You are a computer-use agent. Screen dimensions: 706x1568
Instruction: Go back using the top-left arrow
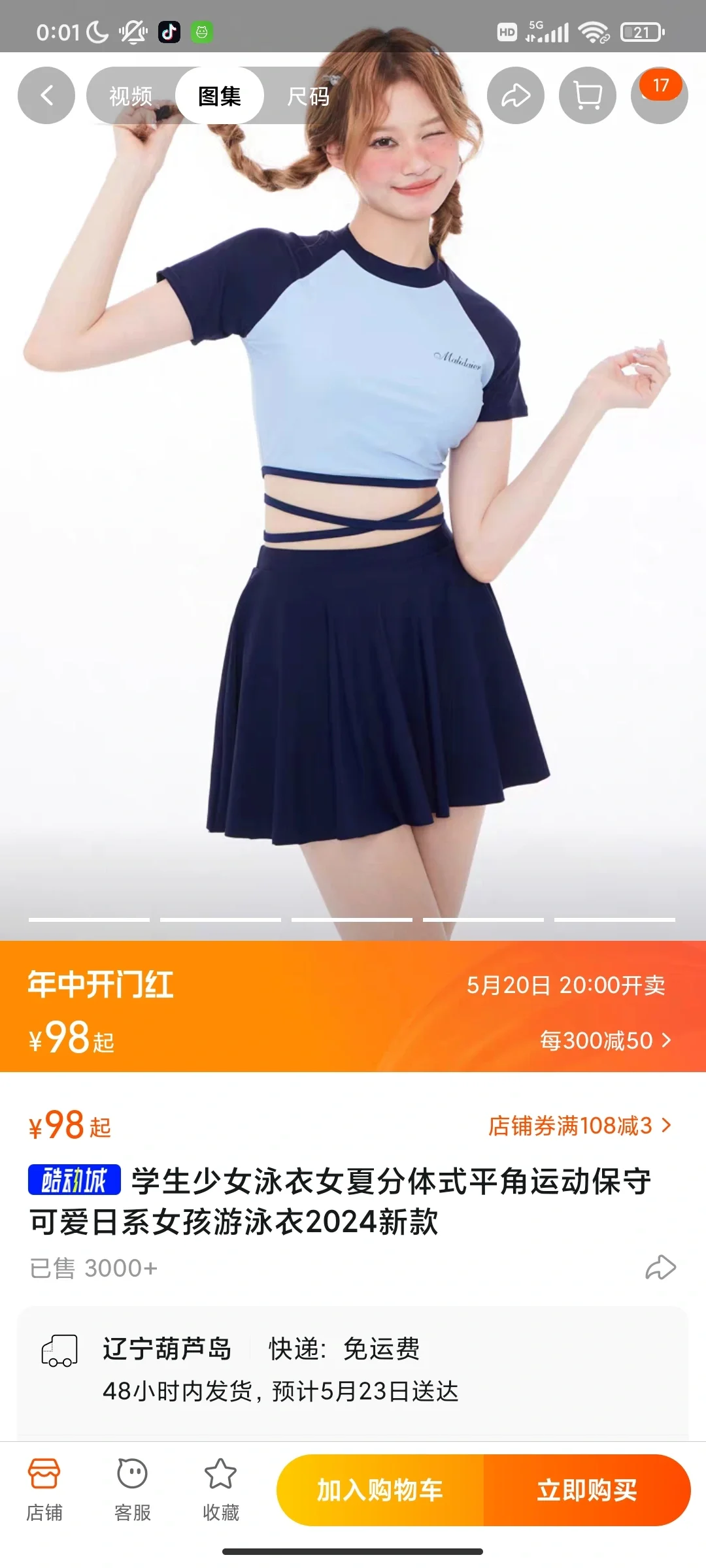point(46,95)
